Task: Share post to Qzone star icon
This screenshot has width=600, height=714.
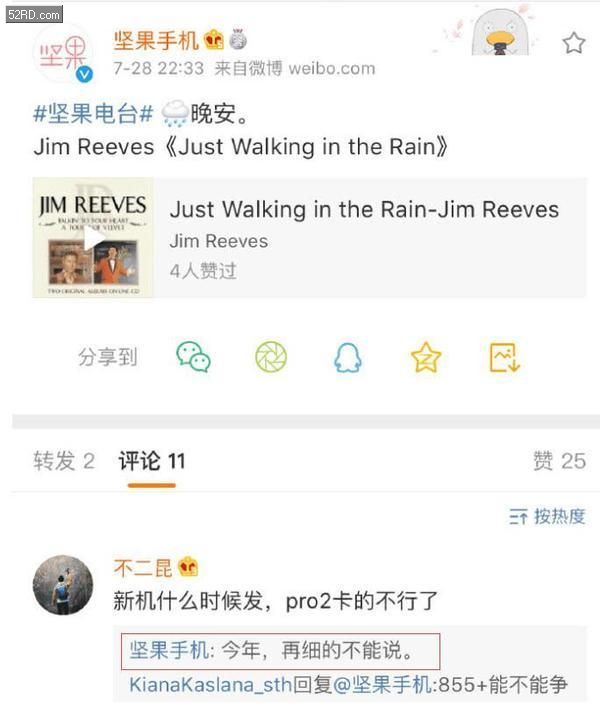Action: click(426, 357)
